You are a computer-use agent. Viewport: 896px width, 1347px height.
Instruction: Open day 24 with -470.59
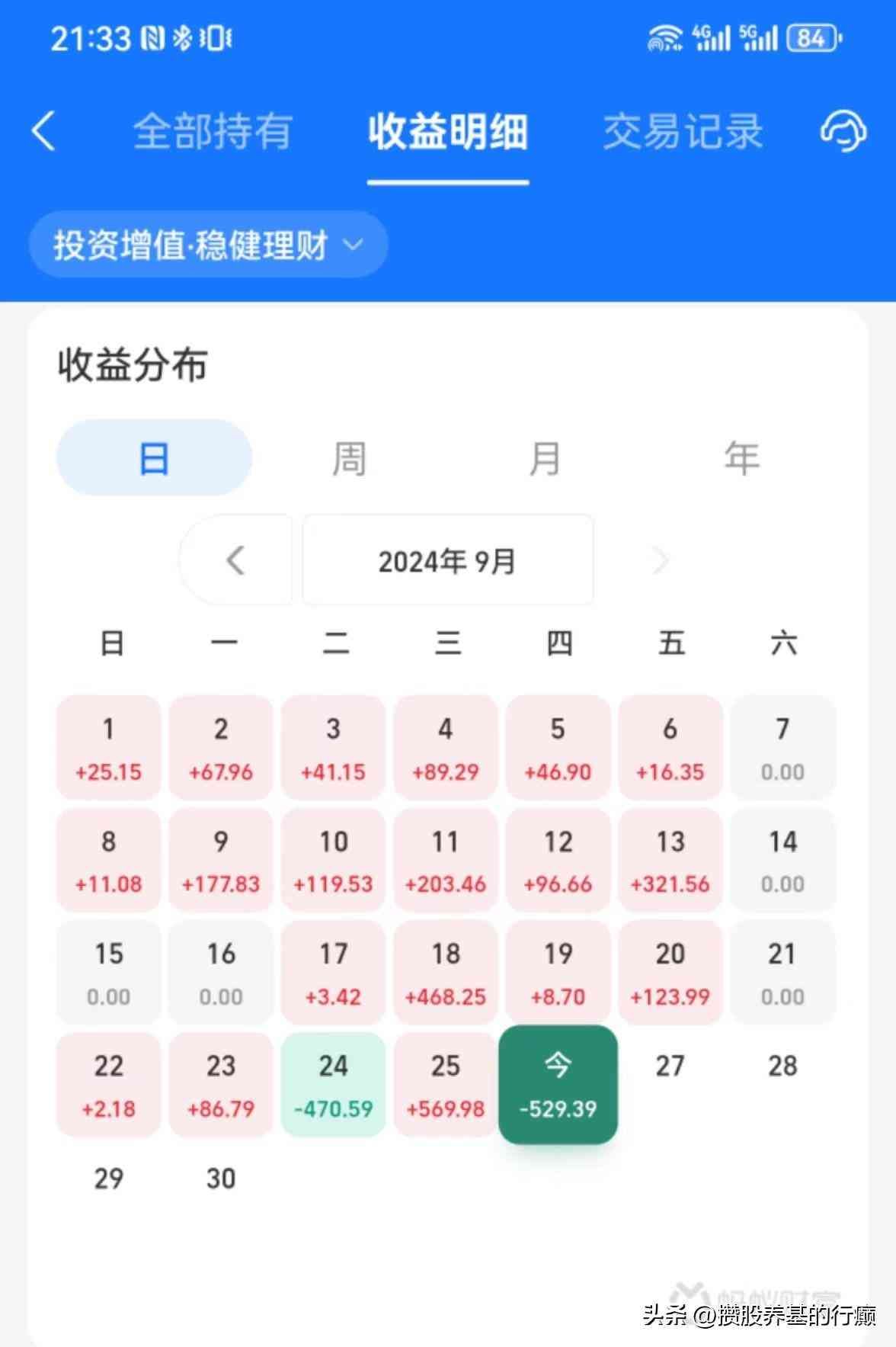coord(333,1084)
